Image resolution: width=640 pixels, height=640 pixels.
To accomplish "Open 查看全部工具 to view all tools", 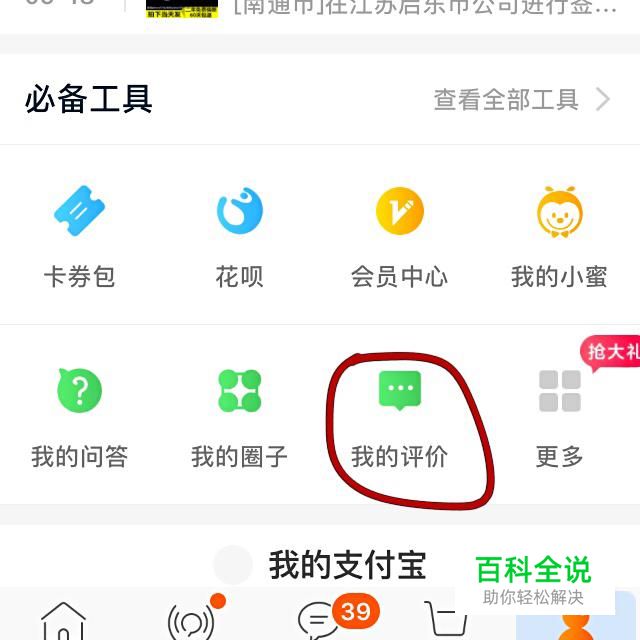I will 520,100.
